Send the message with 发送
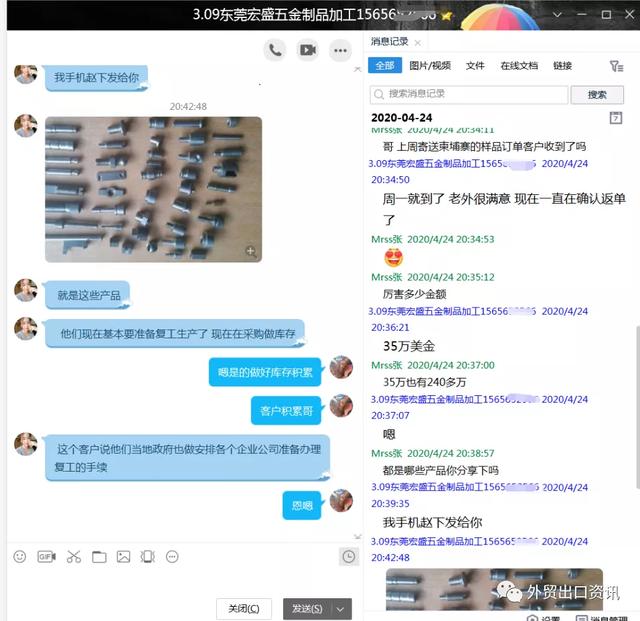Image resolution: width=640 pixels, height=621 pixels. (x=307, y=608)
